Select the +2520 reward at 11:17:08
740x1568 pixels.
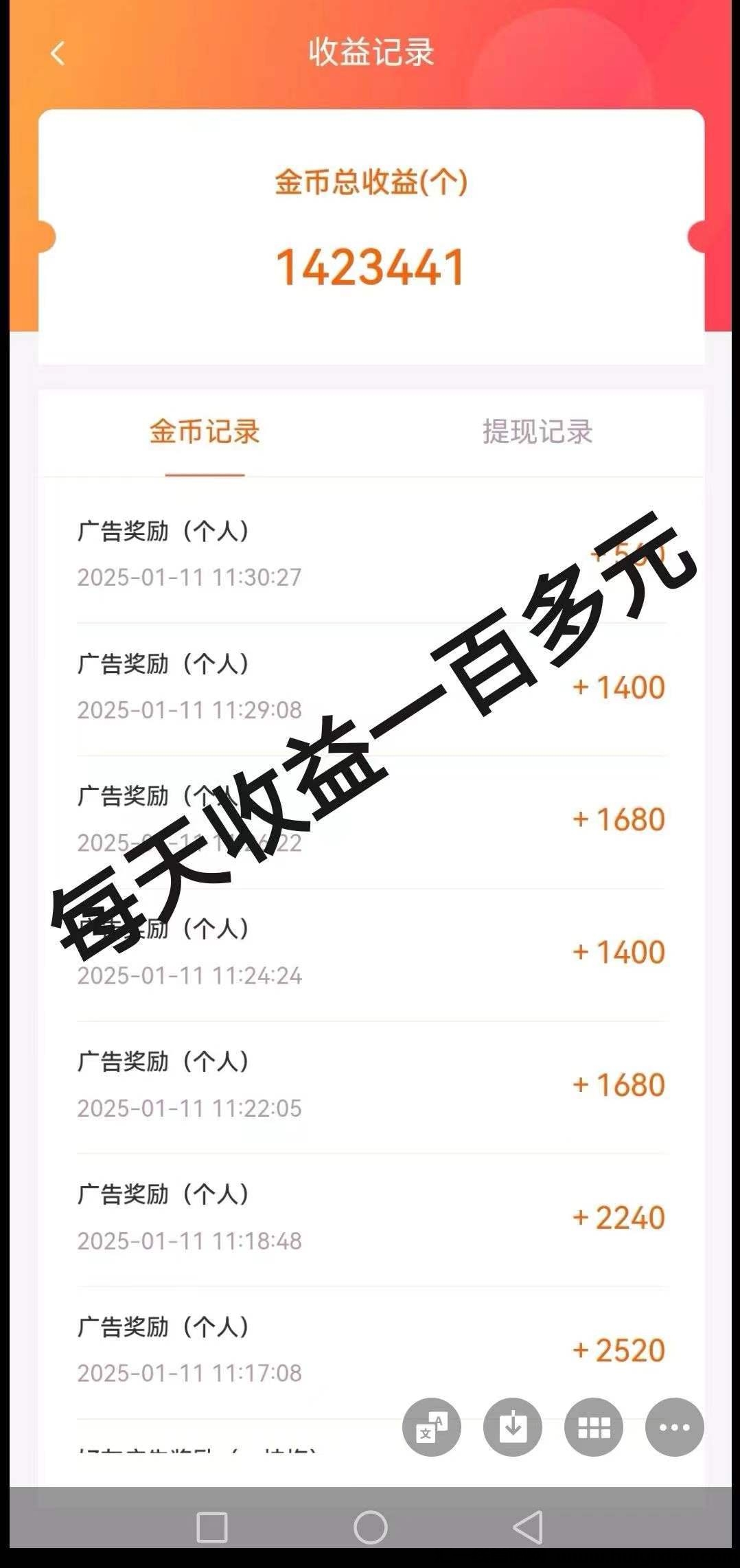click(618, 1350)
